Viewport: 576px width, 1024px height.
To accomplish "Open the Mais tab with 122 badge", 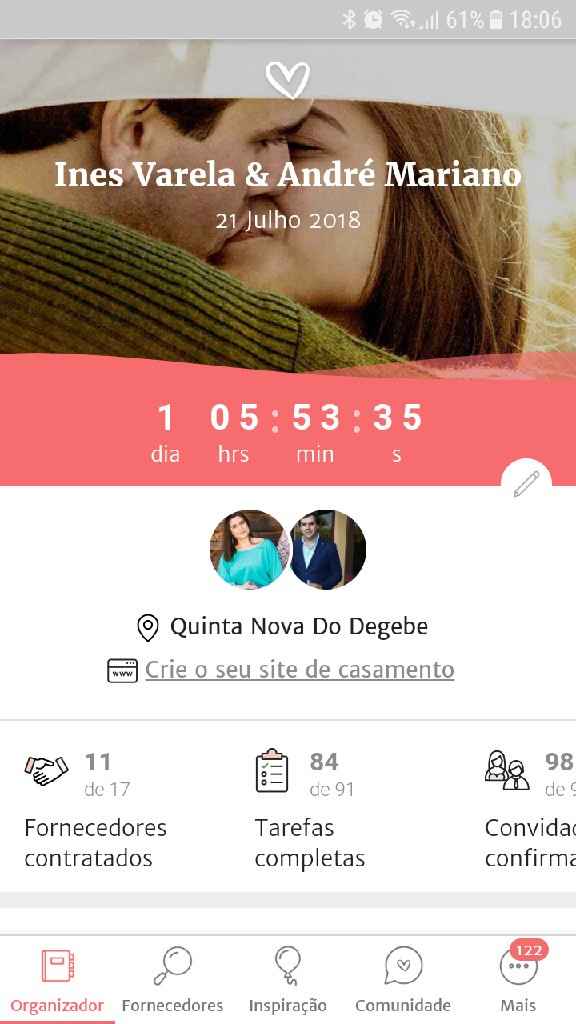I will [x=519, y=980].
